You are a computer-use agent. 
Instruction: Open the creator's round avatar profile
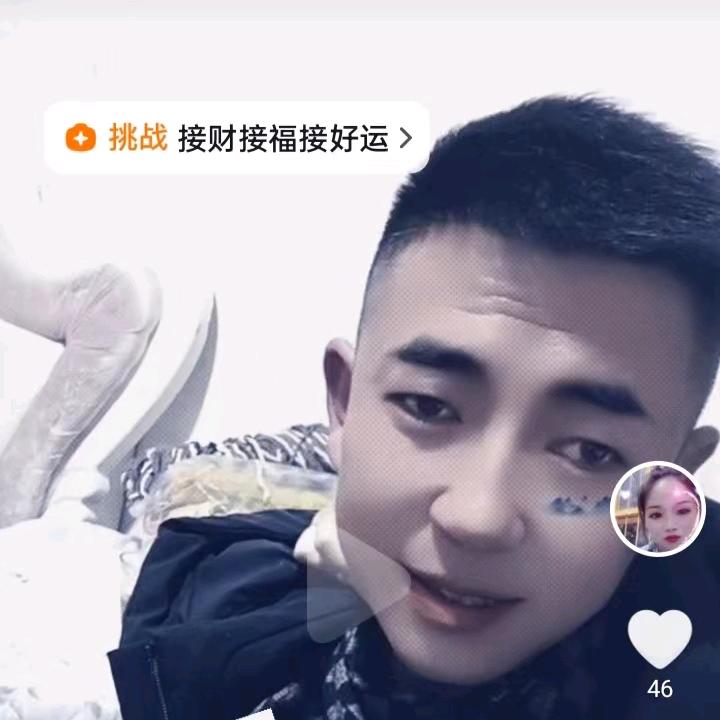click(658, 509)
